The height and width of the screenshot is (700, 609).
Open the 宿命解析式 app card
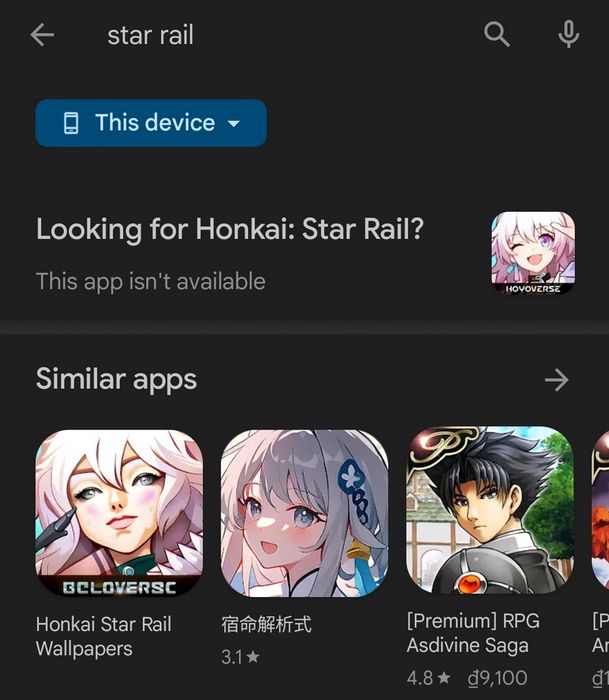[304, 514]
